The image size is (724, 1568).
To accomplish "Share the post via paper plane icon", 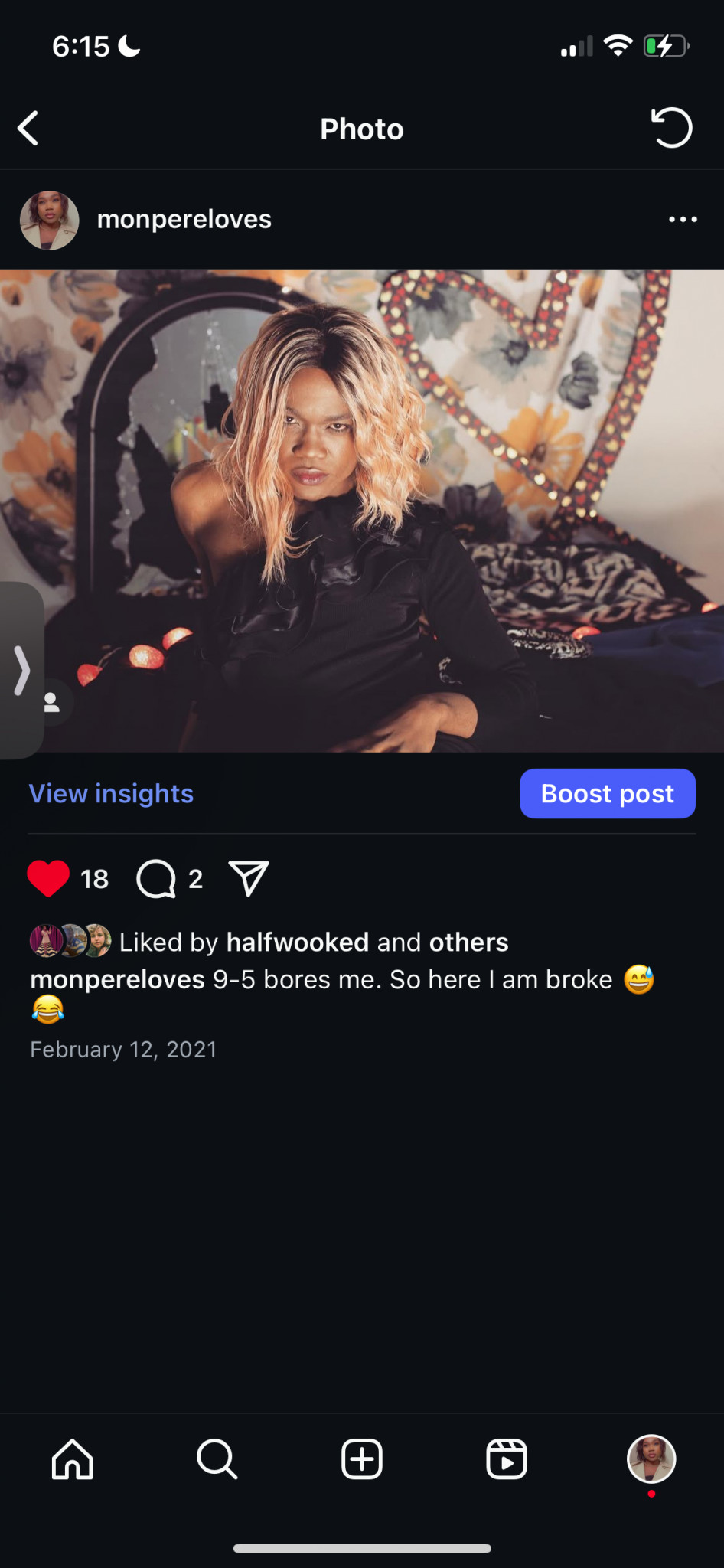I will [249, 878].
